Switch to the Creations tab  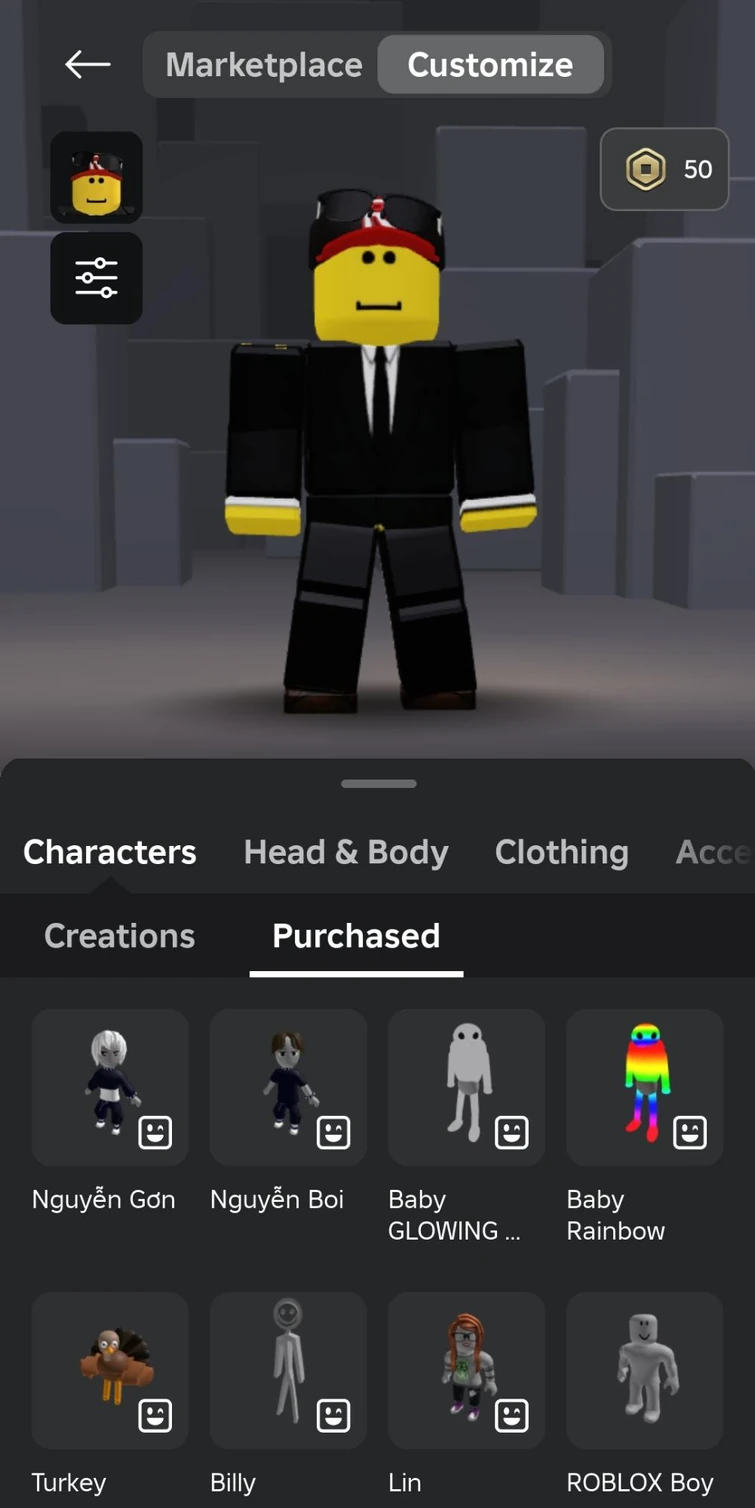pos(118,936)
